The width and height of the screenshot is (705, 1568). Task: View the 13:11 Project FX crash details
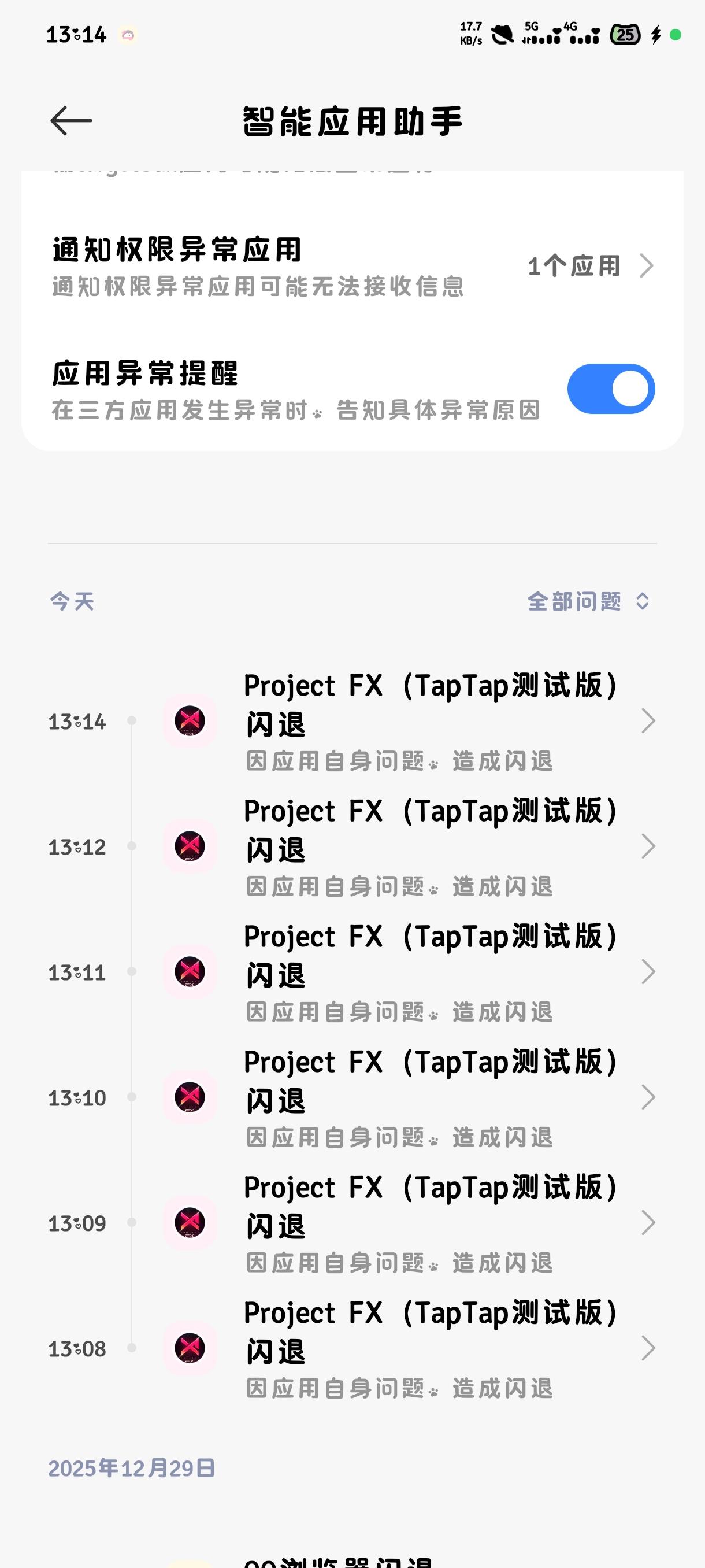pos(431,972)
